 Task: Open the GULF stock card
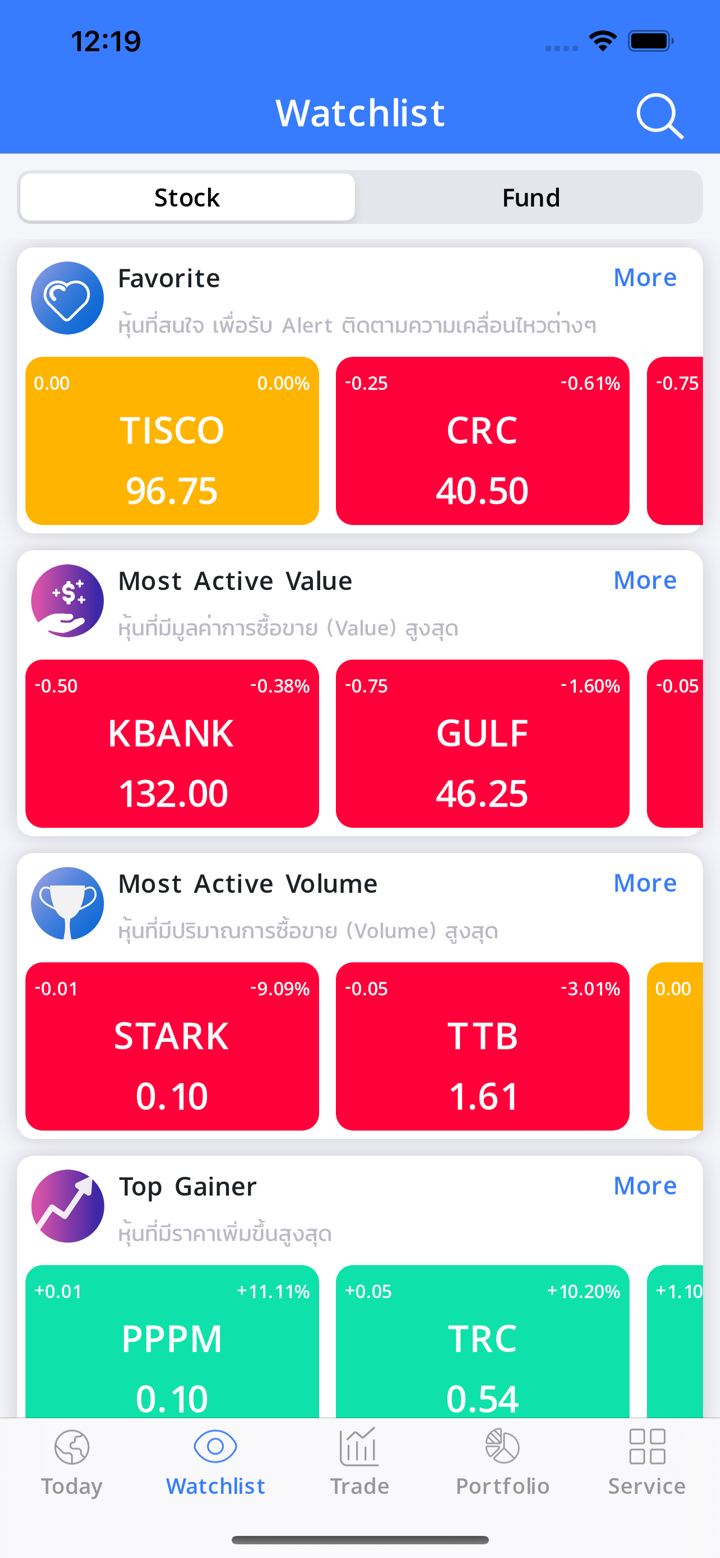[x=482, y=743]
